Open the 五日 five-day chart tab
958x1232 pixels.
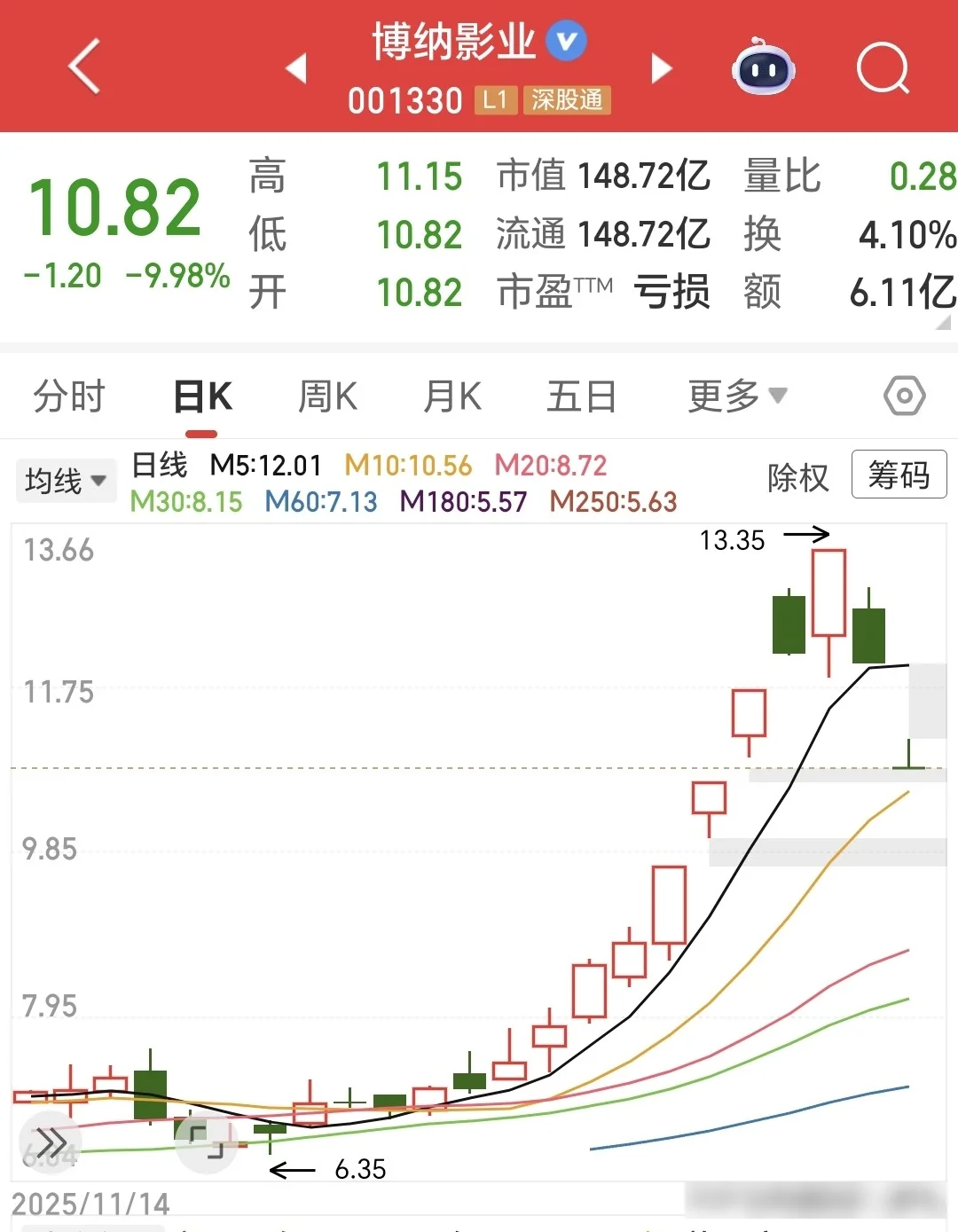(x=581, y=396)
